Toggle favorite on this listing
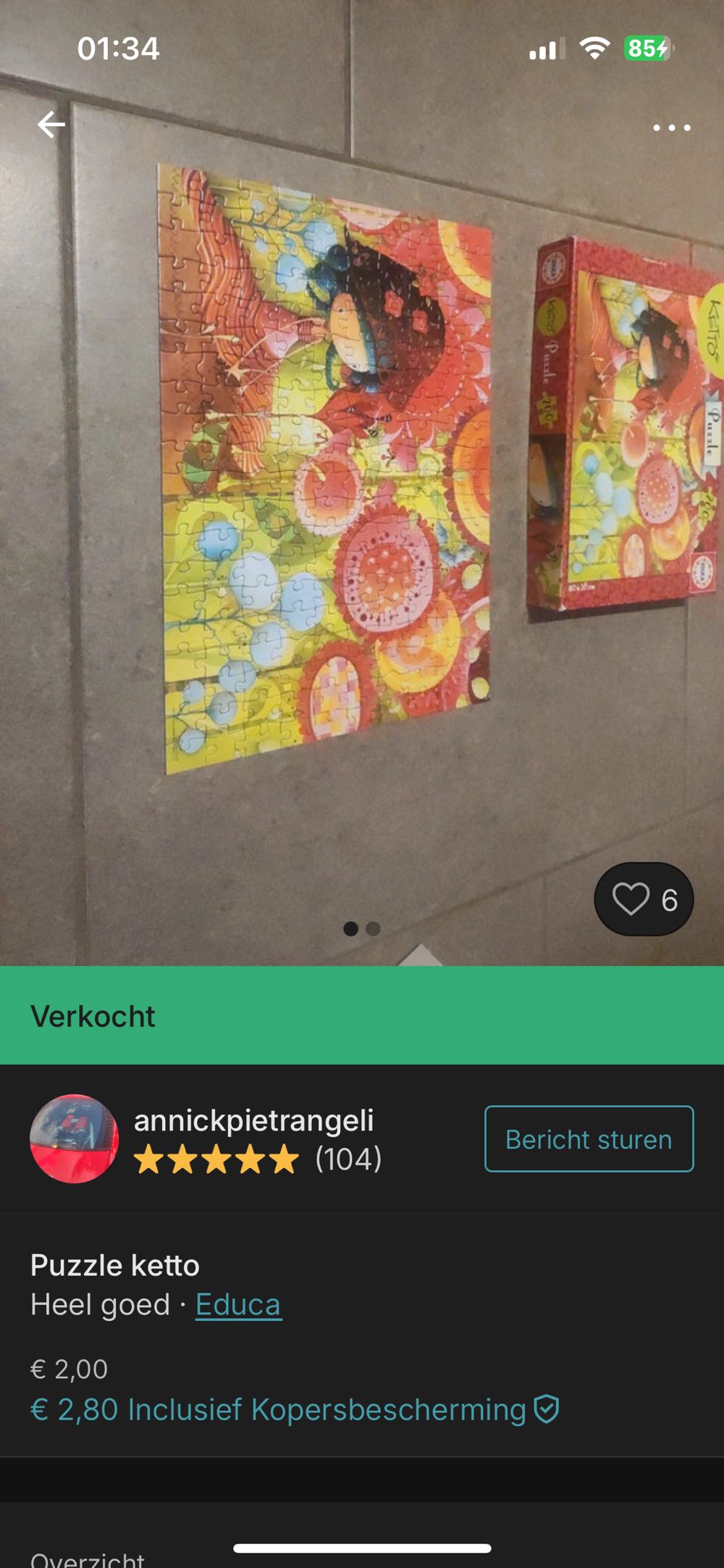The height and width of the screenshot is (1568, 724). tap(643, 899)
